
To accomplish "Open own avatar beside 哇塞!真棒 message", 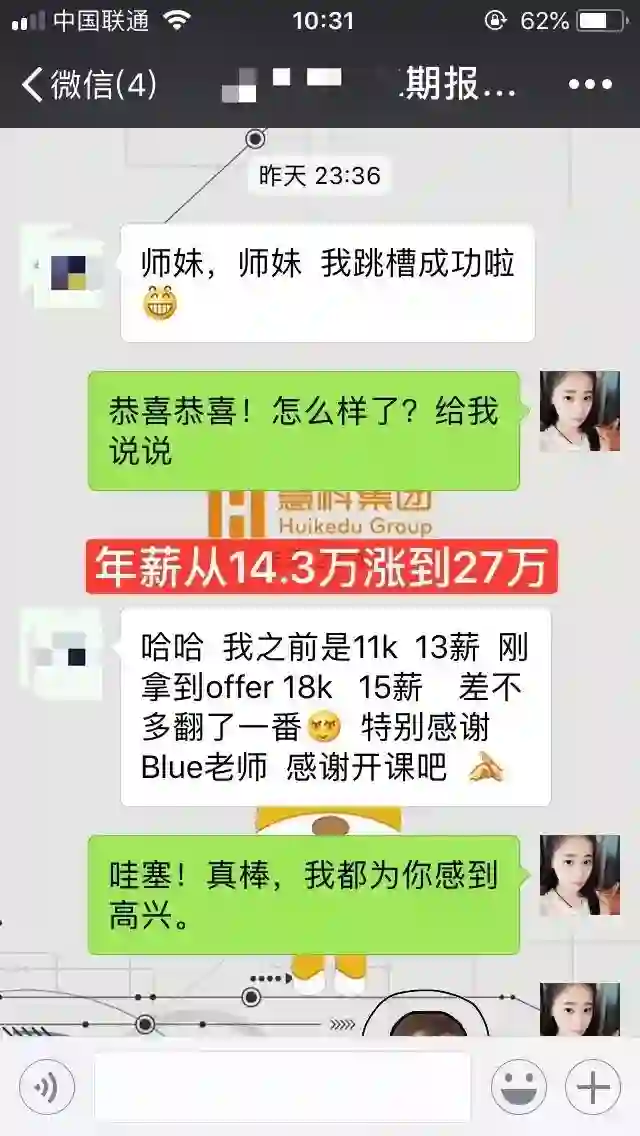I will [x=579, y=875].
